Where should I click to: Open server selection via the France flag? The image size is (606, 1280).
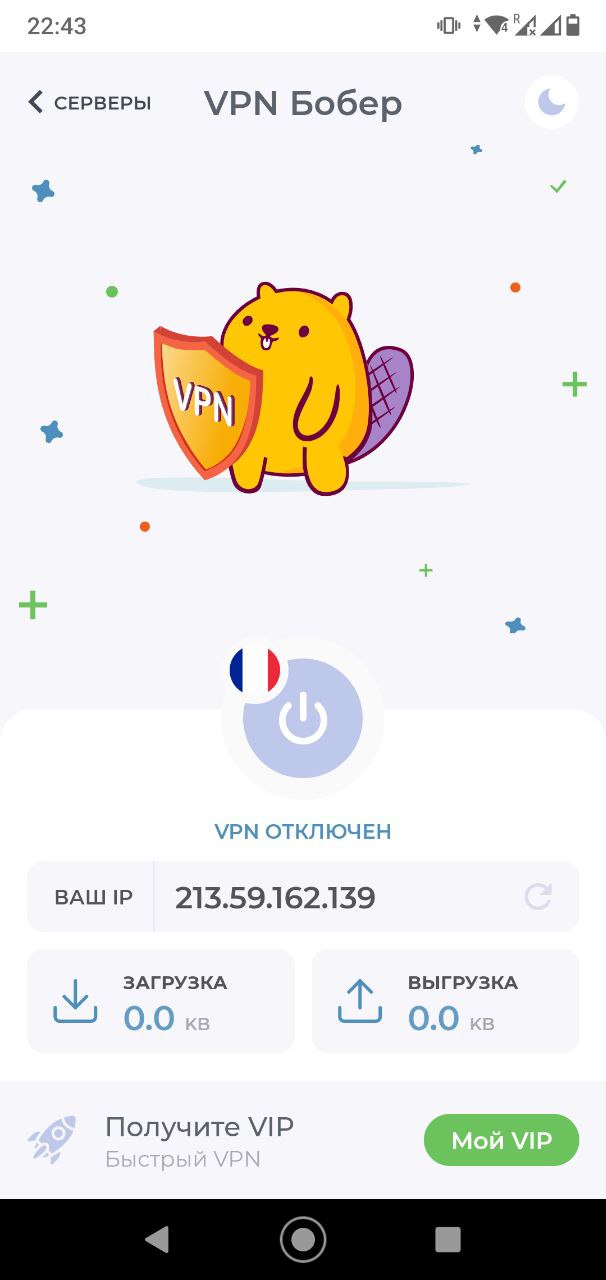coord(255,671)
